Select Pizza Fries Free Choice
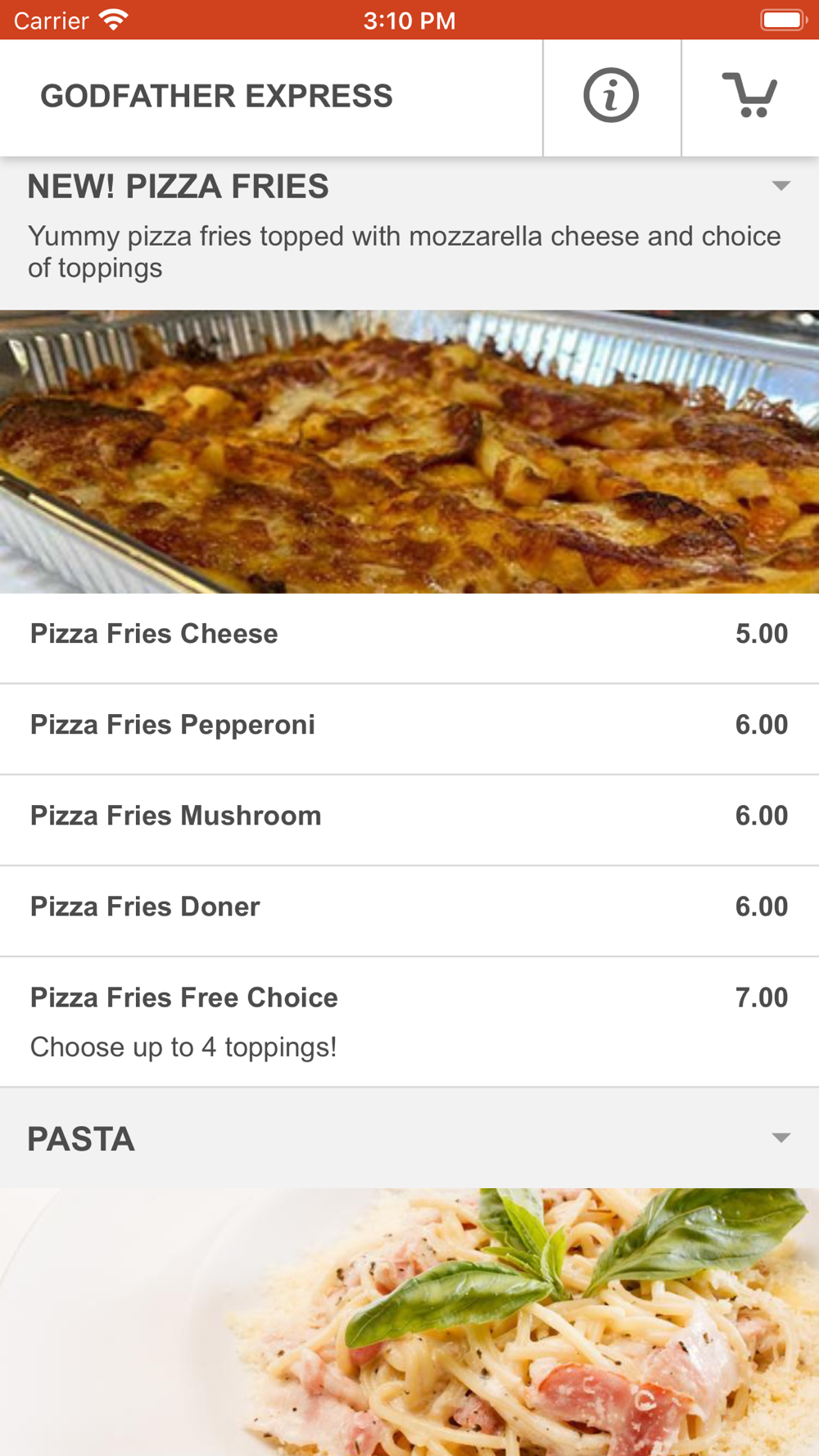Screen dimensions: 819x1456 pyautogui.click(x=408, y=1020)
